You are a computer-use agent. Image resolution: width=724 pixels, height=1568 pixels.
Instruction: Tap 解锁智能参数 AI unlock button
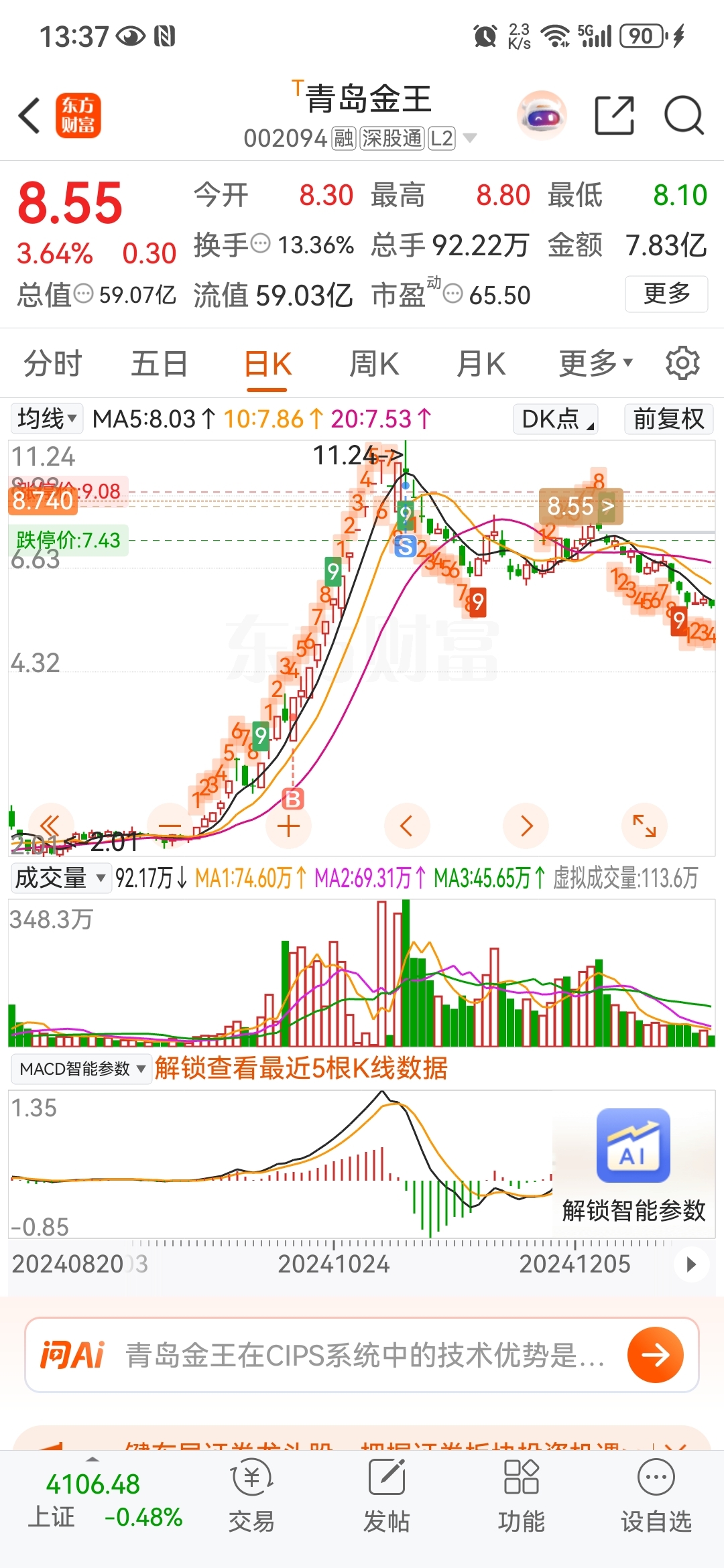pyautogui.click(x=633, y=1167)
